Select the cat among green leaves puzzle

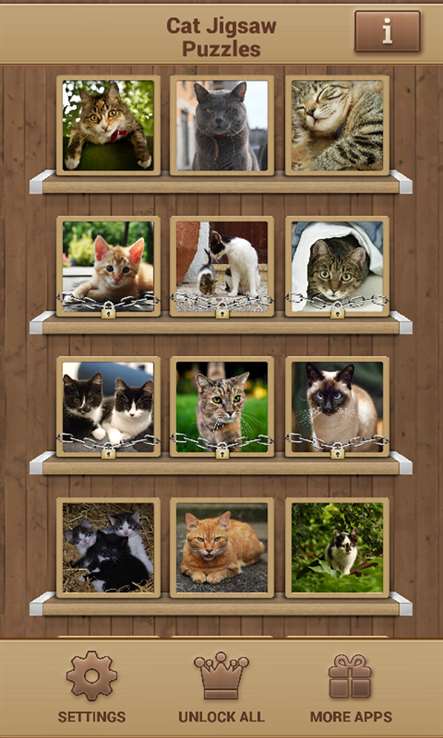coord(337,548)
